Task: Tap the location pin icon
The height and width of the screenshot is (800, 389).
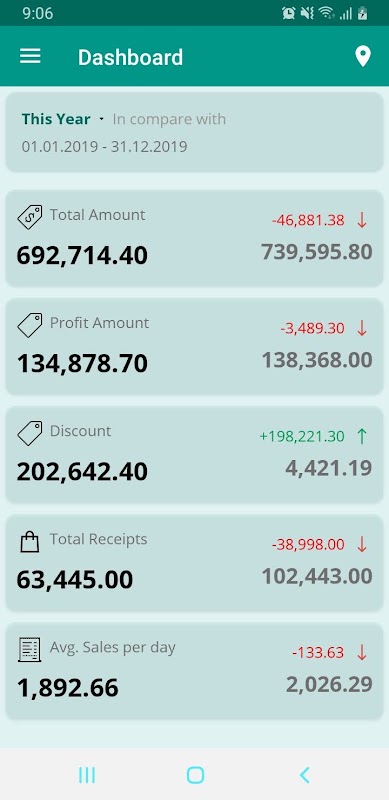Action: point(362,57)
